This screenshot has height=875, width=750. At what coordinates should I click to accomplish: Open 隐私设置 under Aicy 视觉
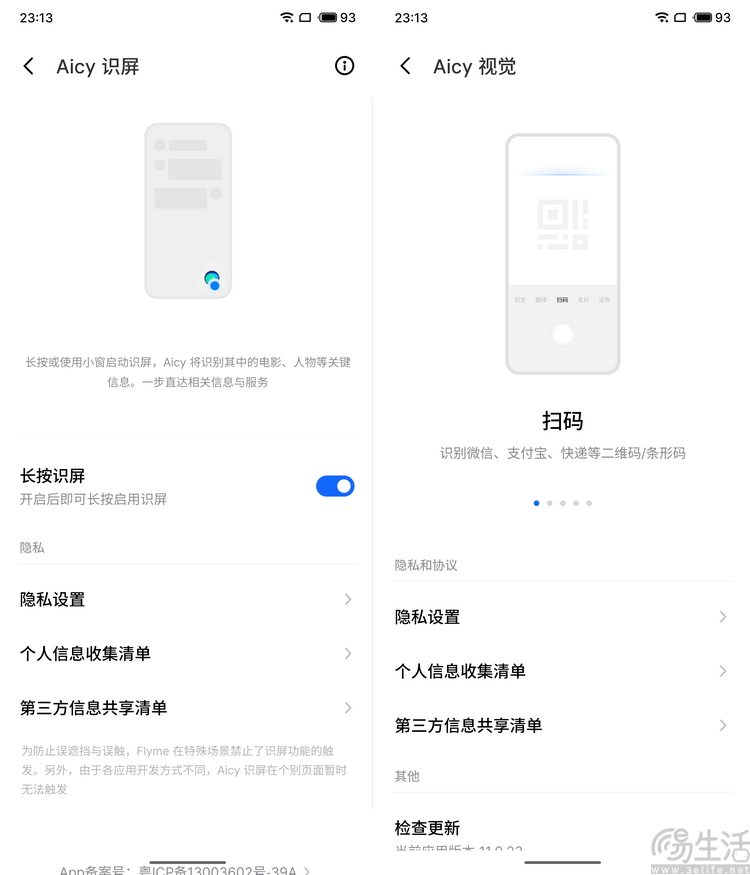pyautogui.click(x=562, y=617)
